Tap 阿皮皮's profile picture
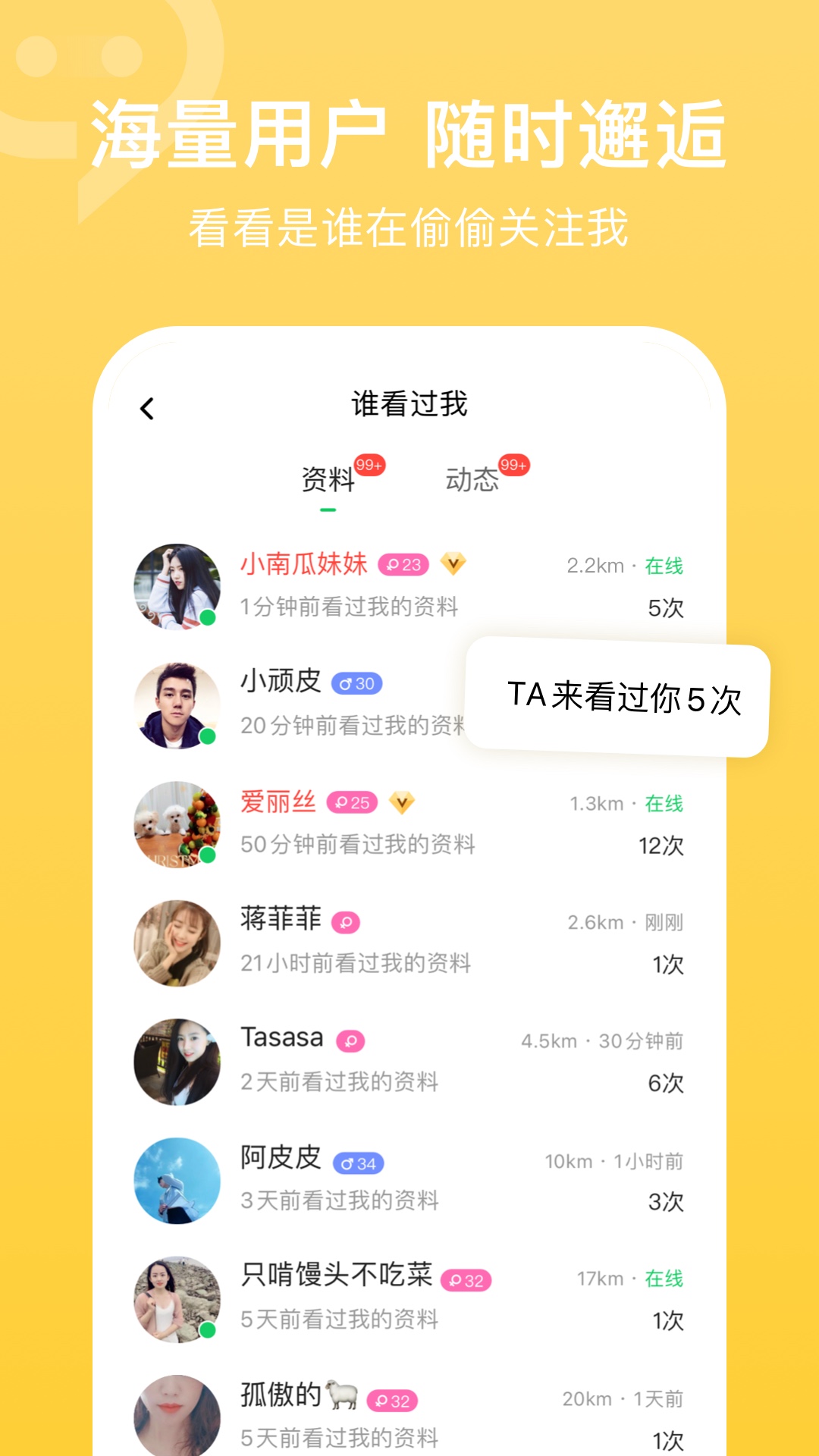The width and height of the screenshot is (819, 1456). (176, 1180)
